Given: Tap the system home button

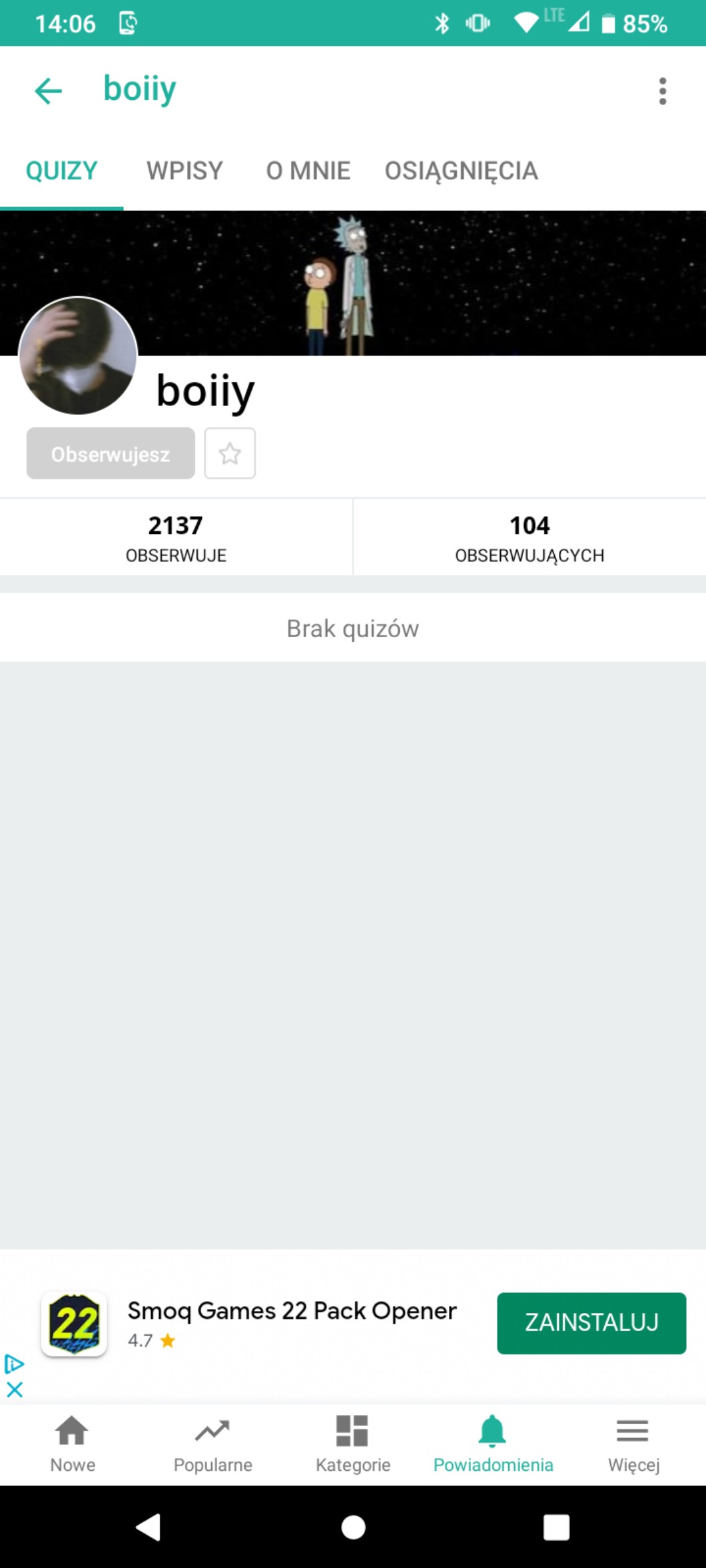Looking at the screenshot, I should tap(353, 1527).
